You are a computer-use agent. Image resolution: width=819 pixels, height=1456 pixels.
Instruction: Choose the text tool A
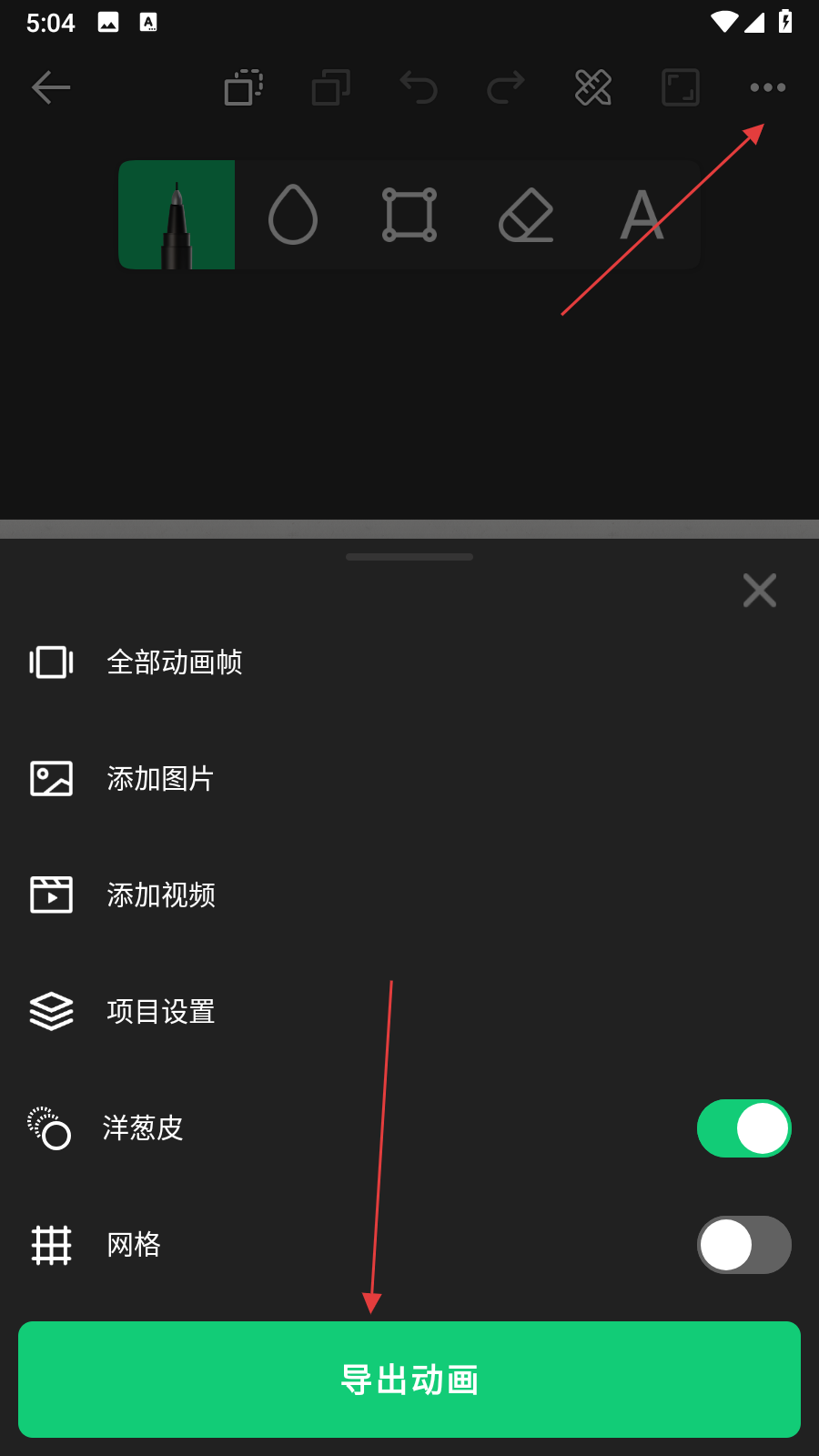(x=642, y=216)
